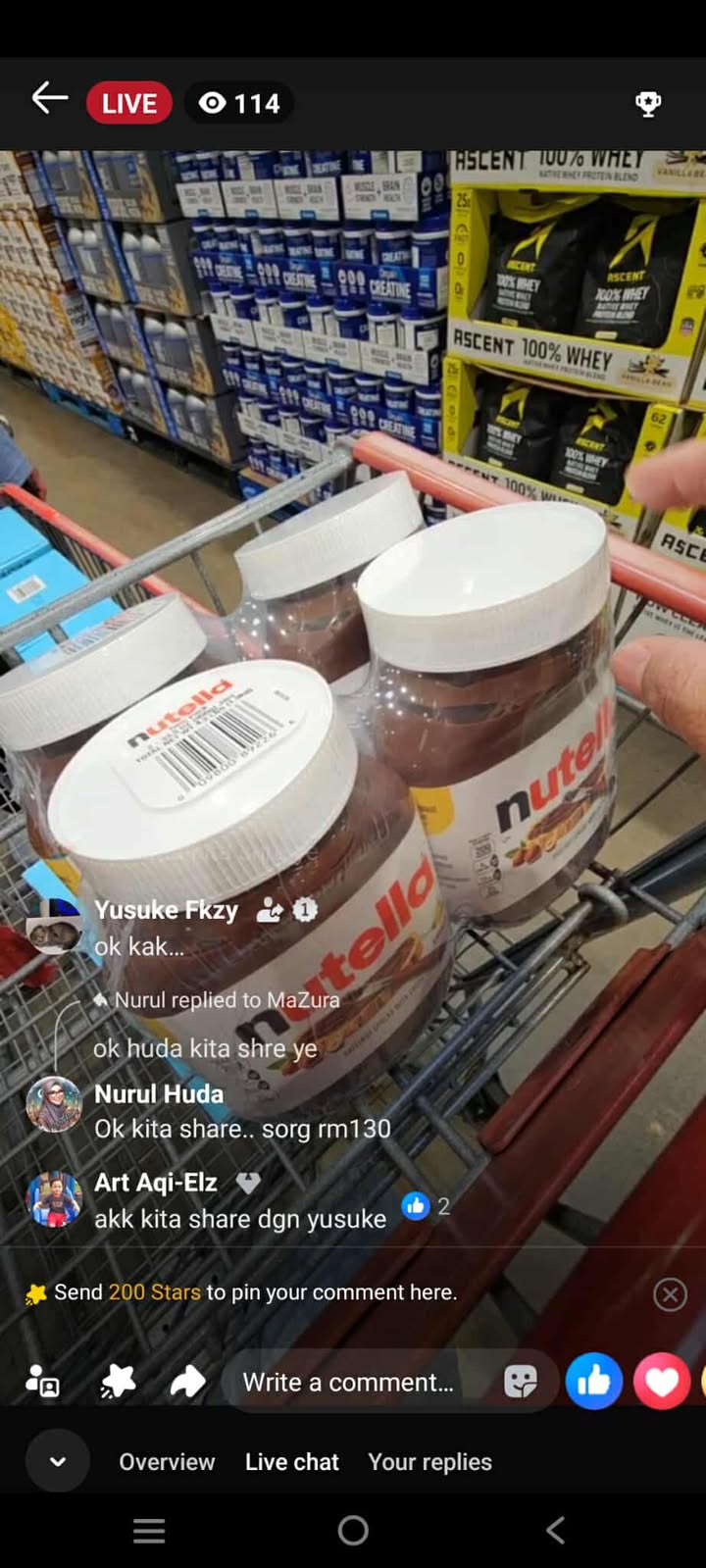
Task: Send a thumbs-up like reaction
Action: 593,1382
